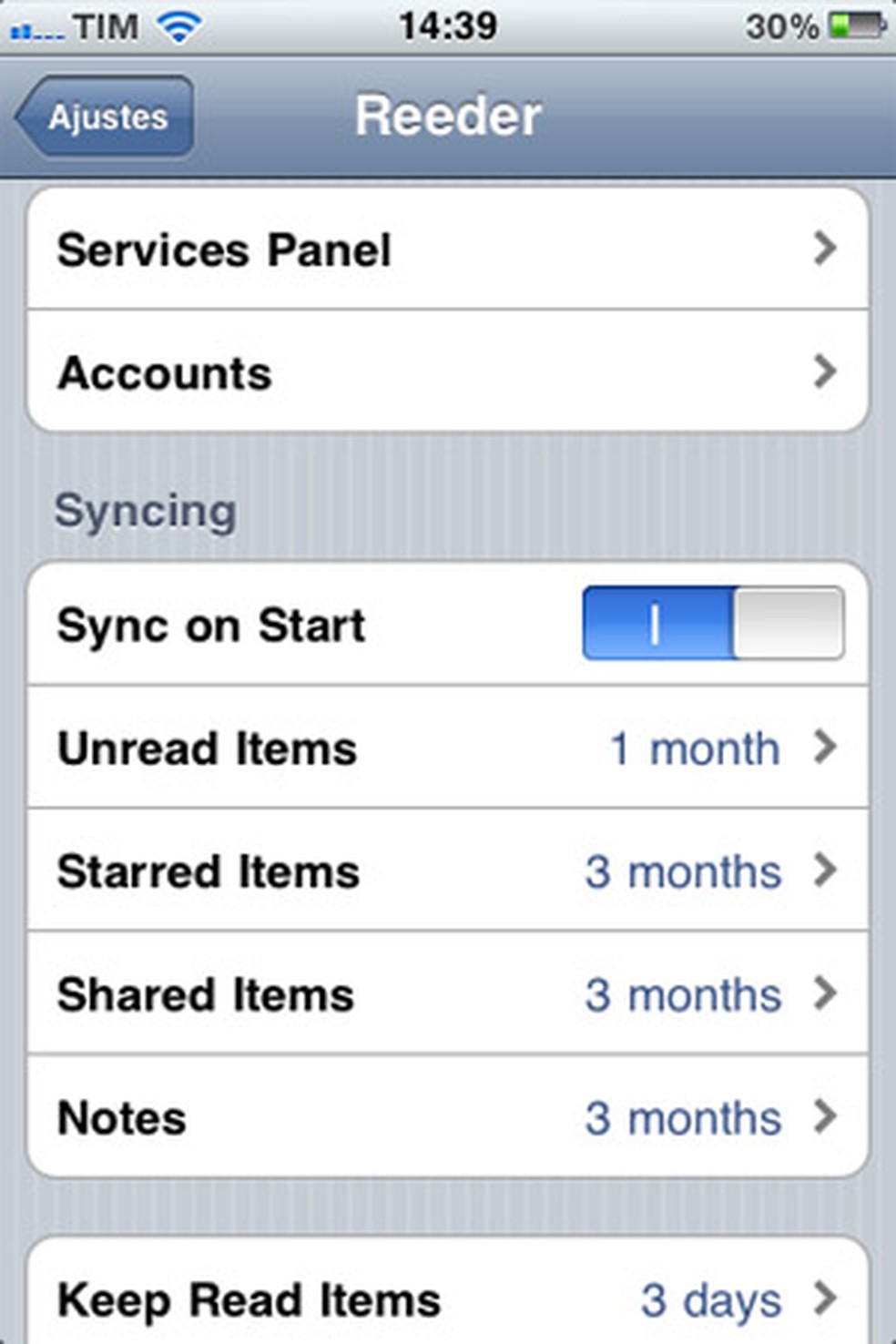
Task: Go back to Ajustes
Action: click(106, 117)
